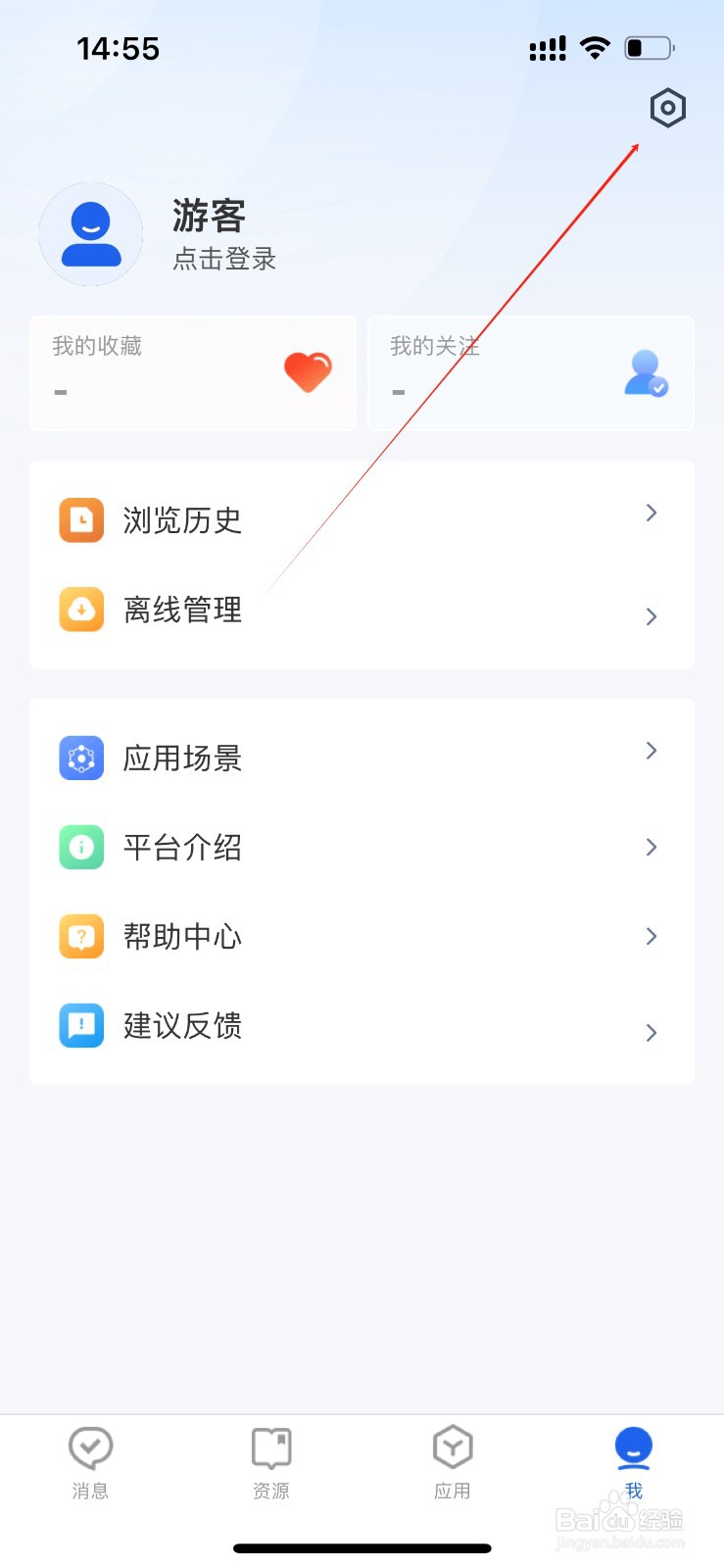724x1568 pixels.
Task: Click the 应用场景 scenes icon
Action: pos(81,758)
